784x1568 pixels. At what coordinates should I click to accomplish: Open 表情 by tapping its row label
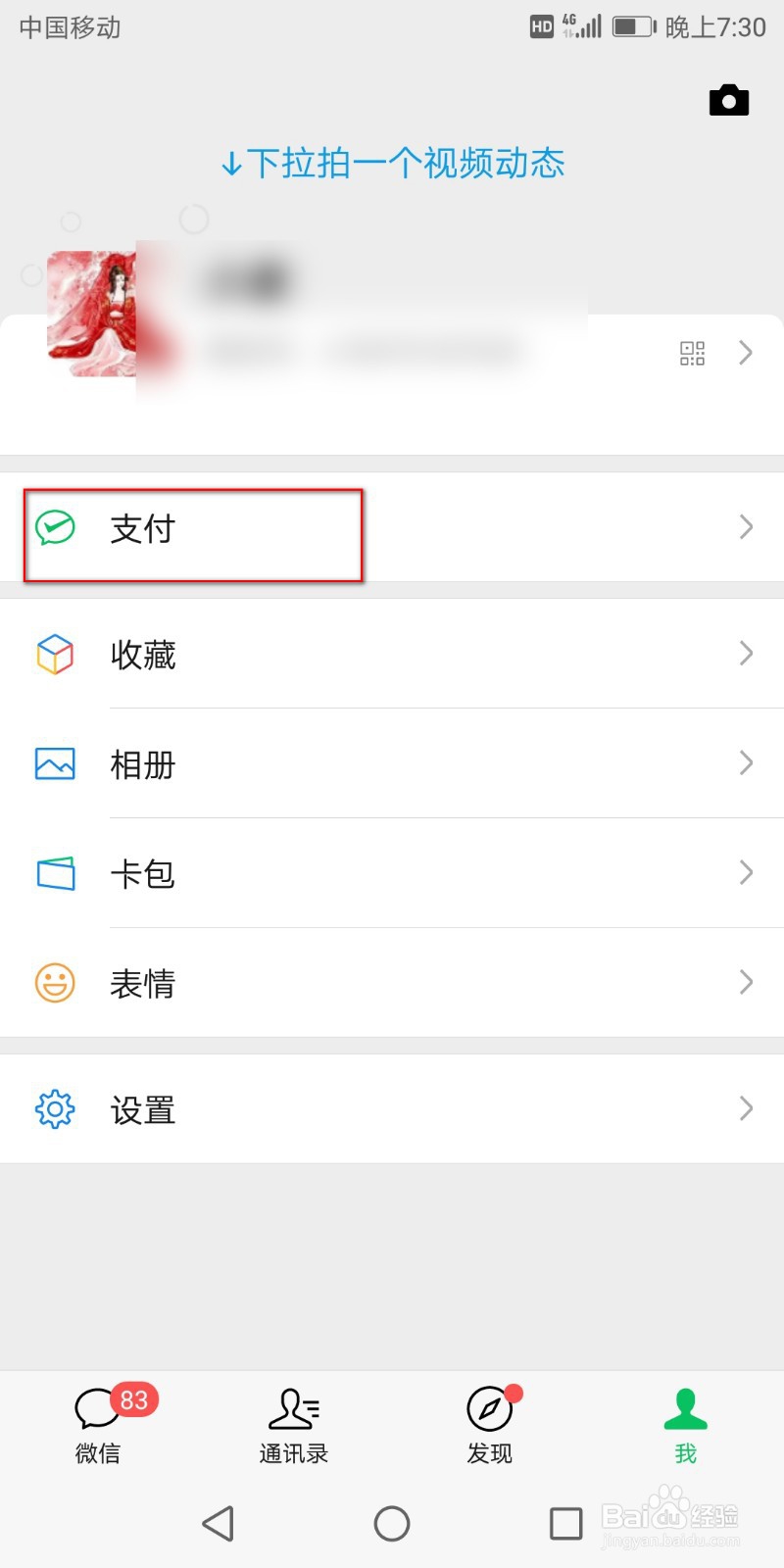tap(143, 983)
